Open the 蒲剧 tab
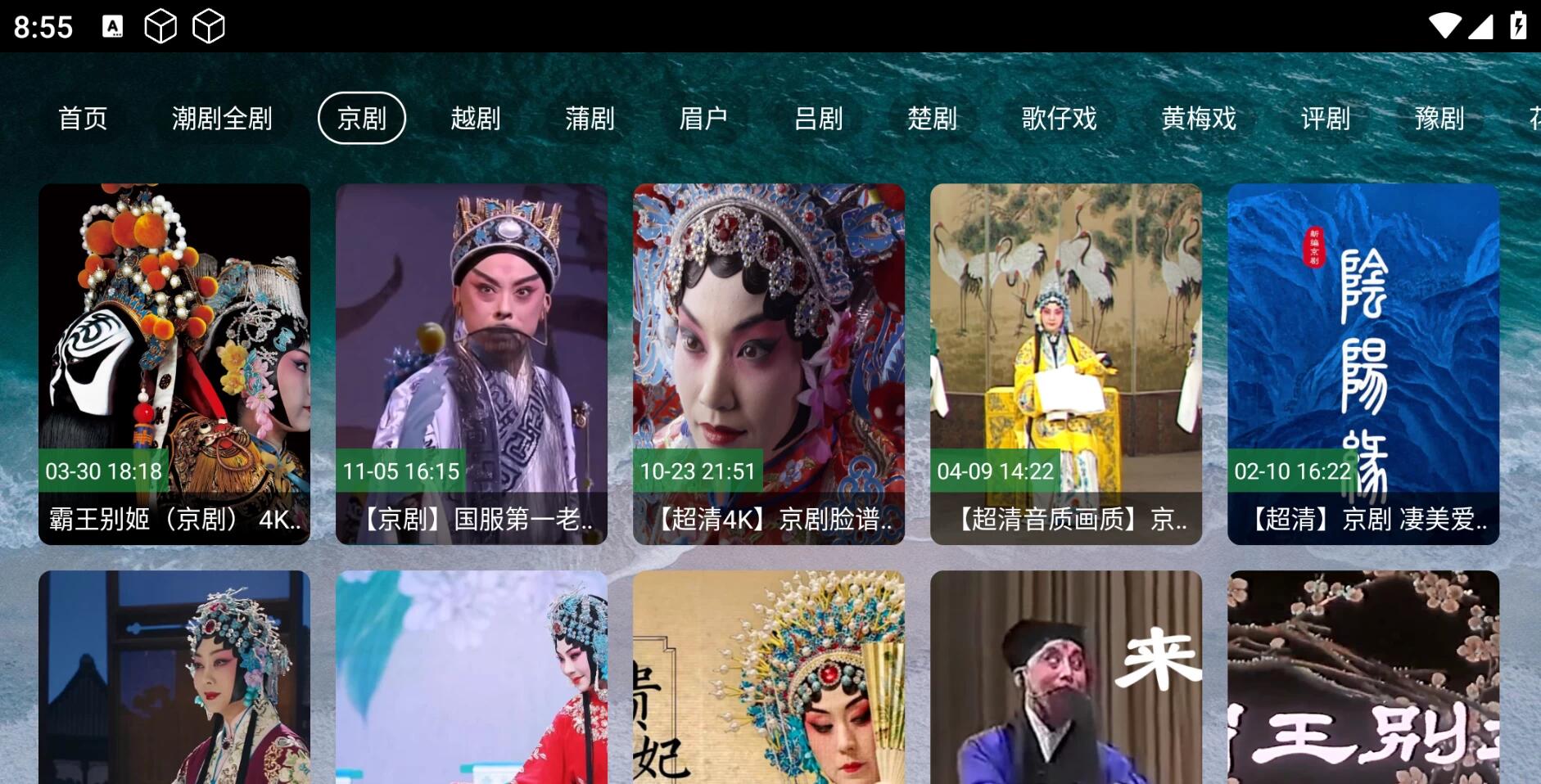 (x=590, y=119)
